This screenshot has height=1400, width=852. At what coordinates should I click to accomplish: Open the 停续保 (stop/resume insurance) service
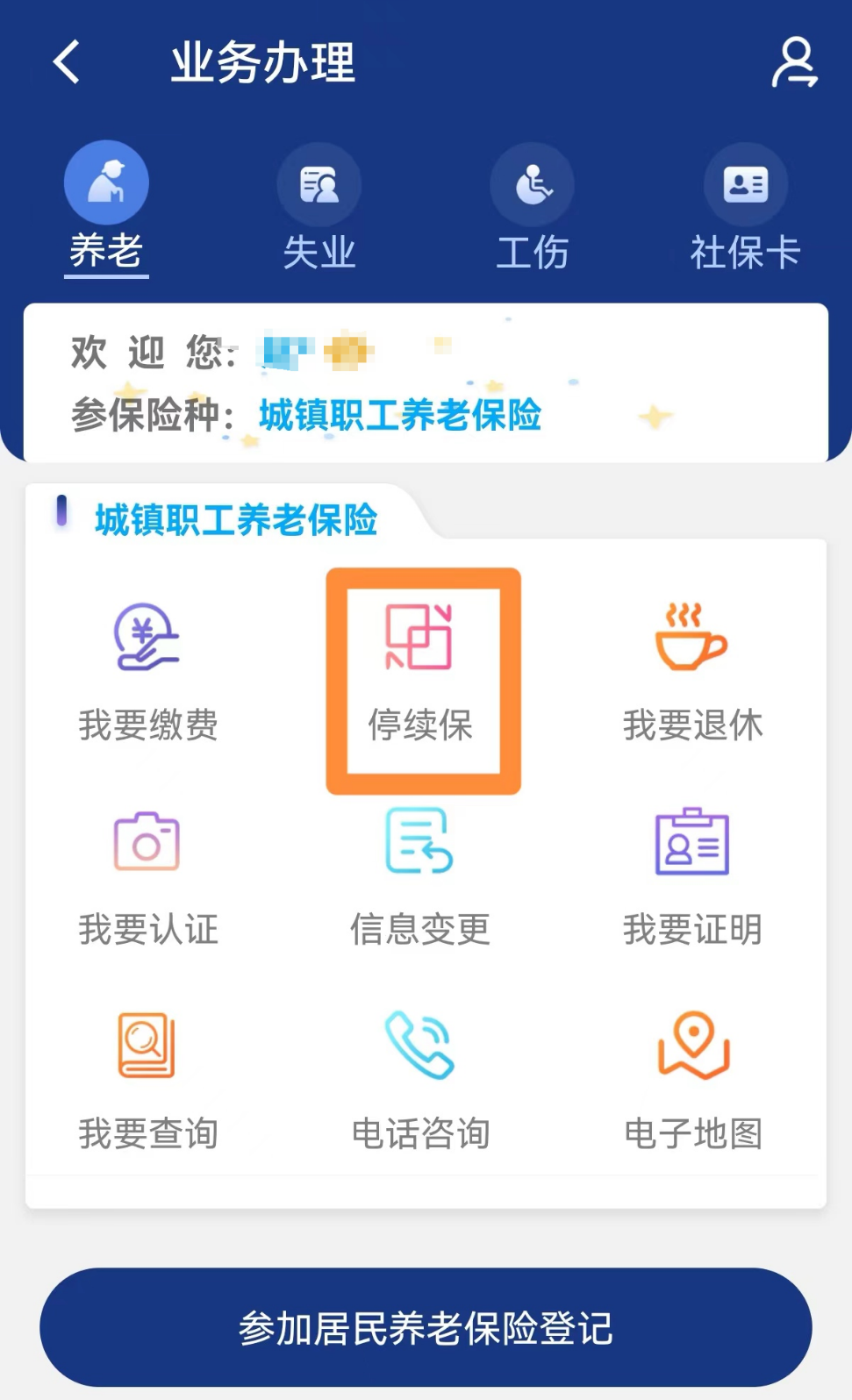[423, 677]
